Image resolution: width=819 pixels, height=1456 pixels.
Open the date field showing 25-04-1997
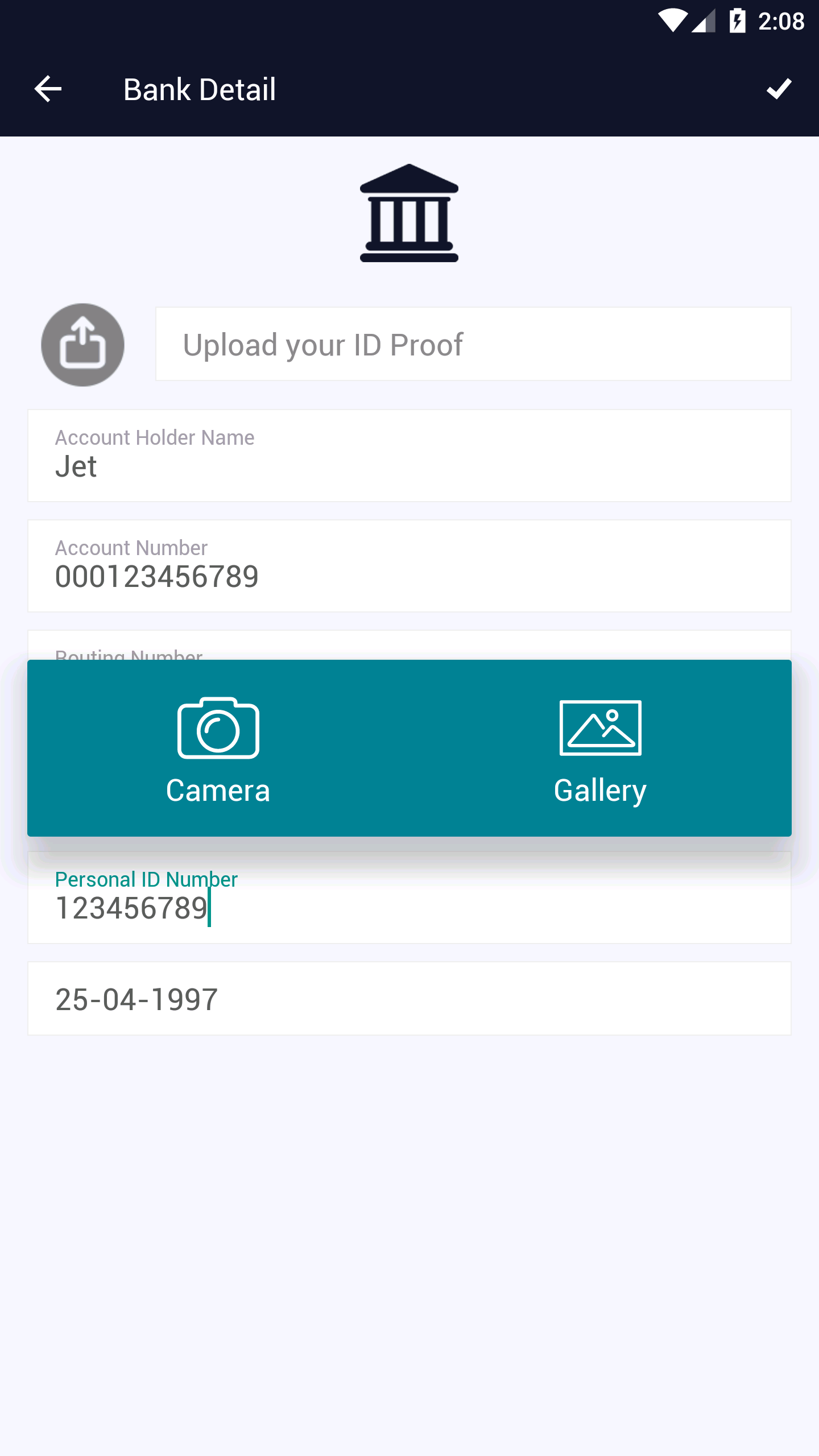tap(409, 999)
